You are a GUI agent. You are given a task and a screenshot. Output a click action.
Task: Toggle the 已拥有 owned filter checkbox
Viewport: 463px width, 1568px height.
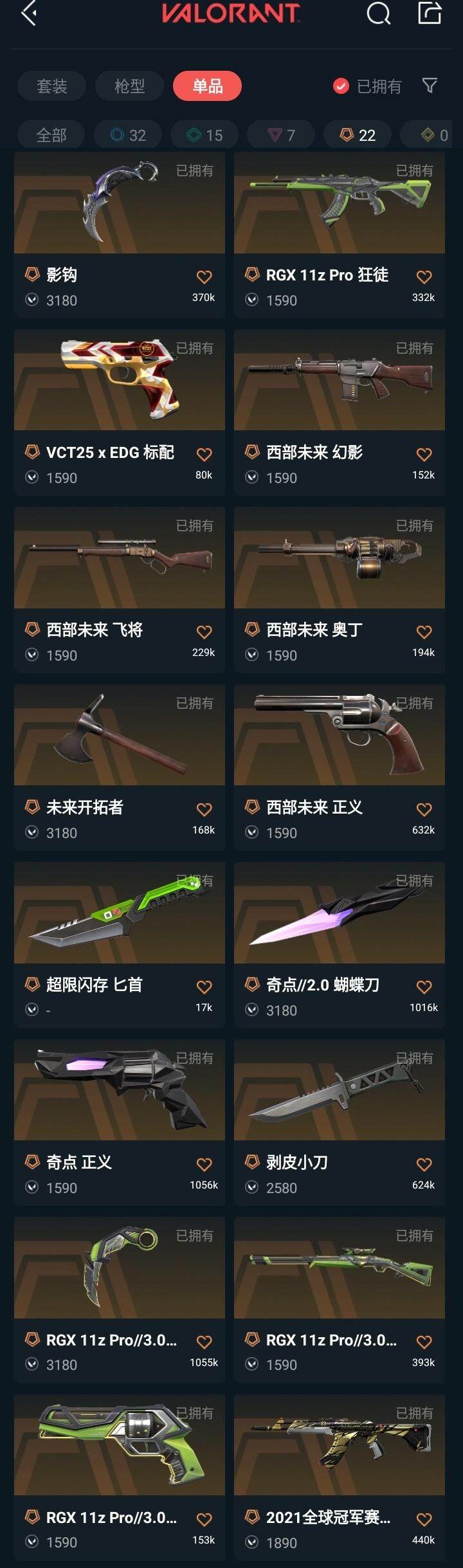[341, 86]
